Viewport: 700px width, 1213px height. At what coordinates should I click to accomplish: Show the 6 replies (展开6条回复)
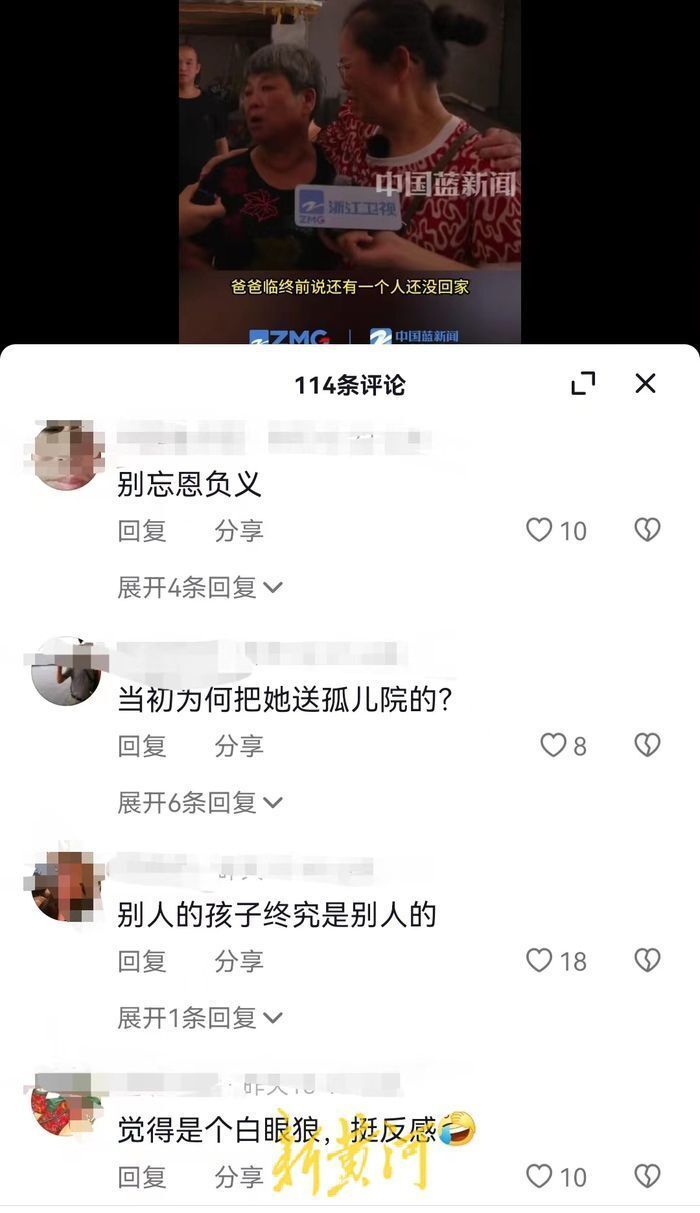[x=200, y=802]
